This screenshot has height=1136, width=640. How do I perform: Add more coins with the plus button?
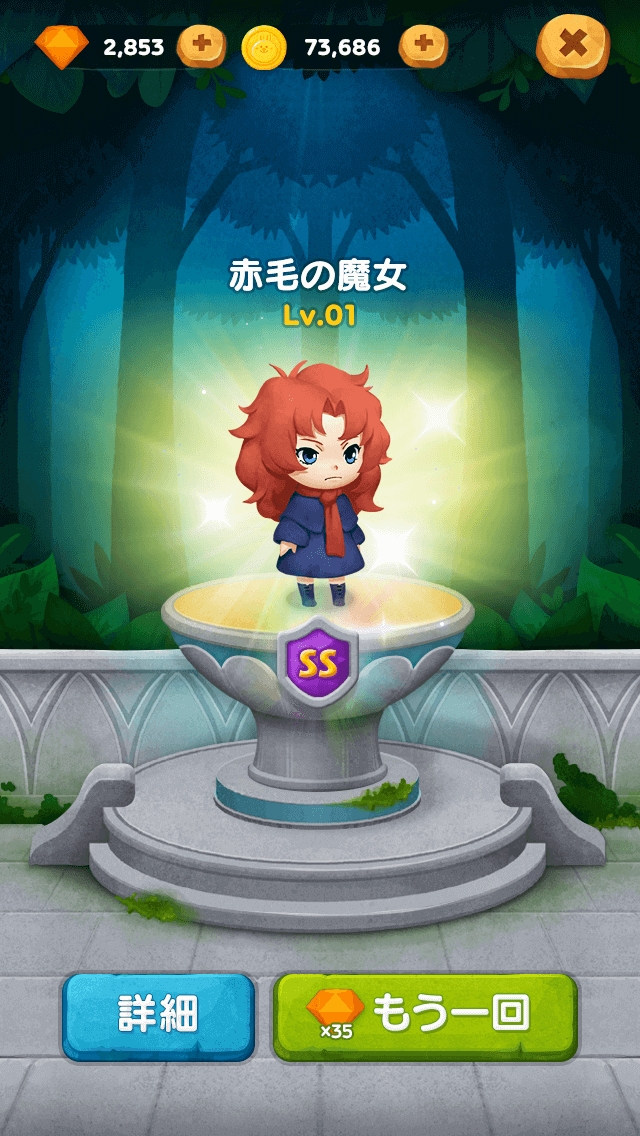pyautogui.click(x=423, y=46)
